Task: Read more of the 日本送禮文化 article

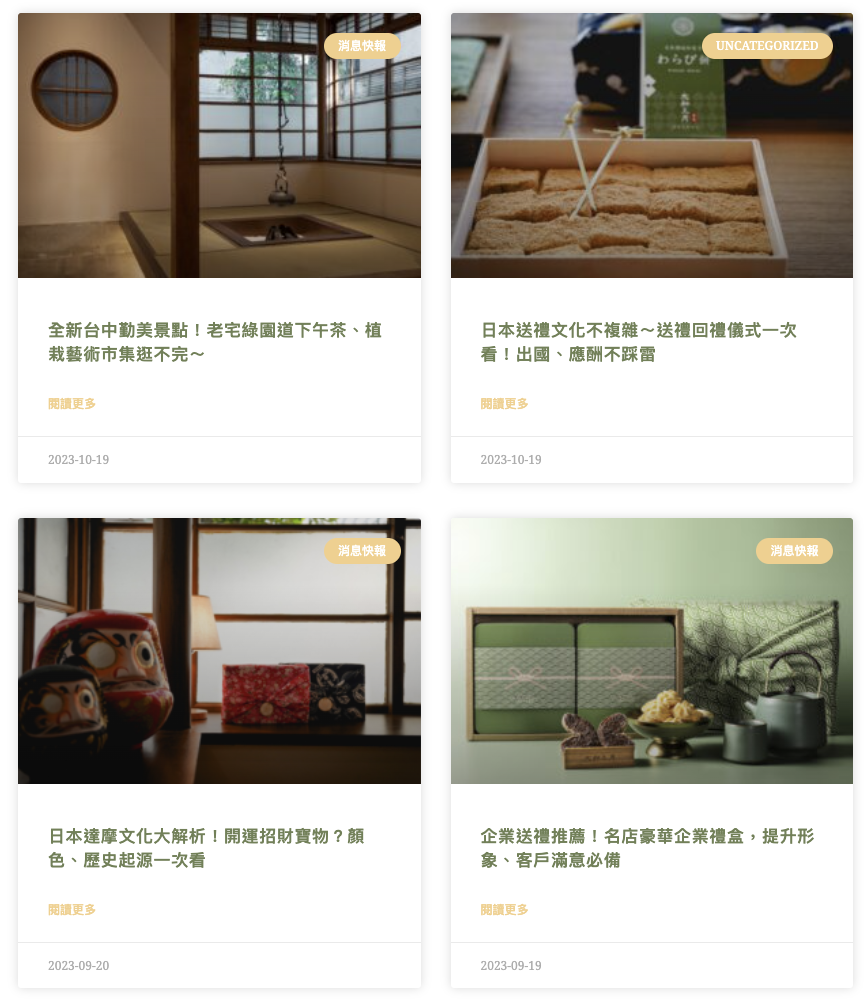Action: 504,404
